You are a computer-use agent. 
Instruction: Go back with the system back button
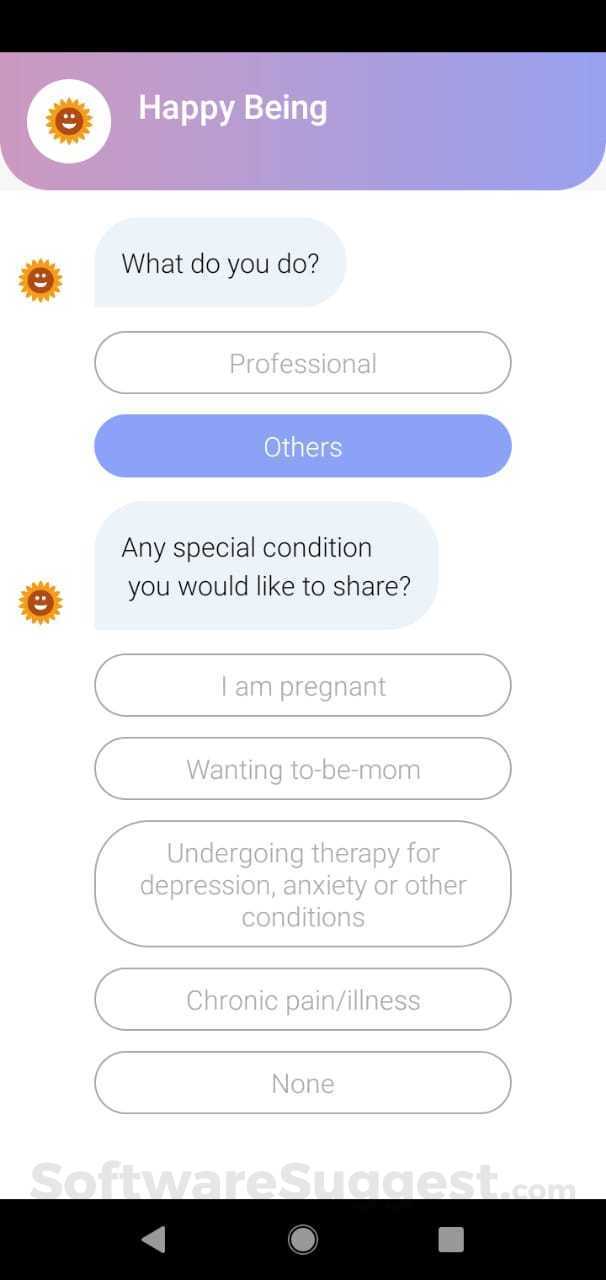(x=153, y=1240)
